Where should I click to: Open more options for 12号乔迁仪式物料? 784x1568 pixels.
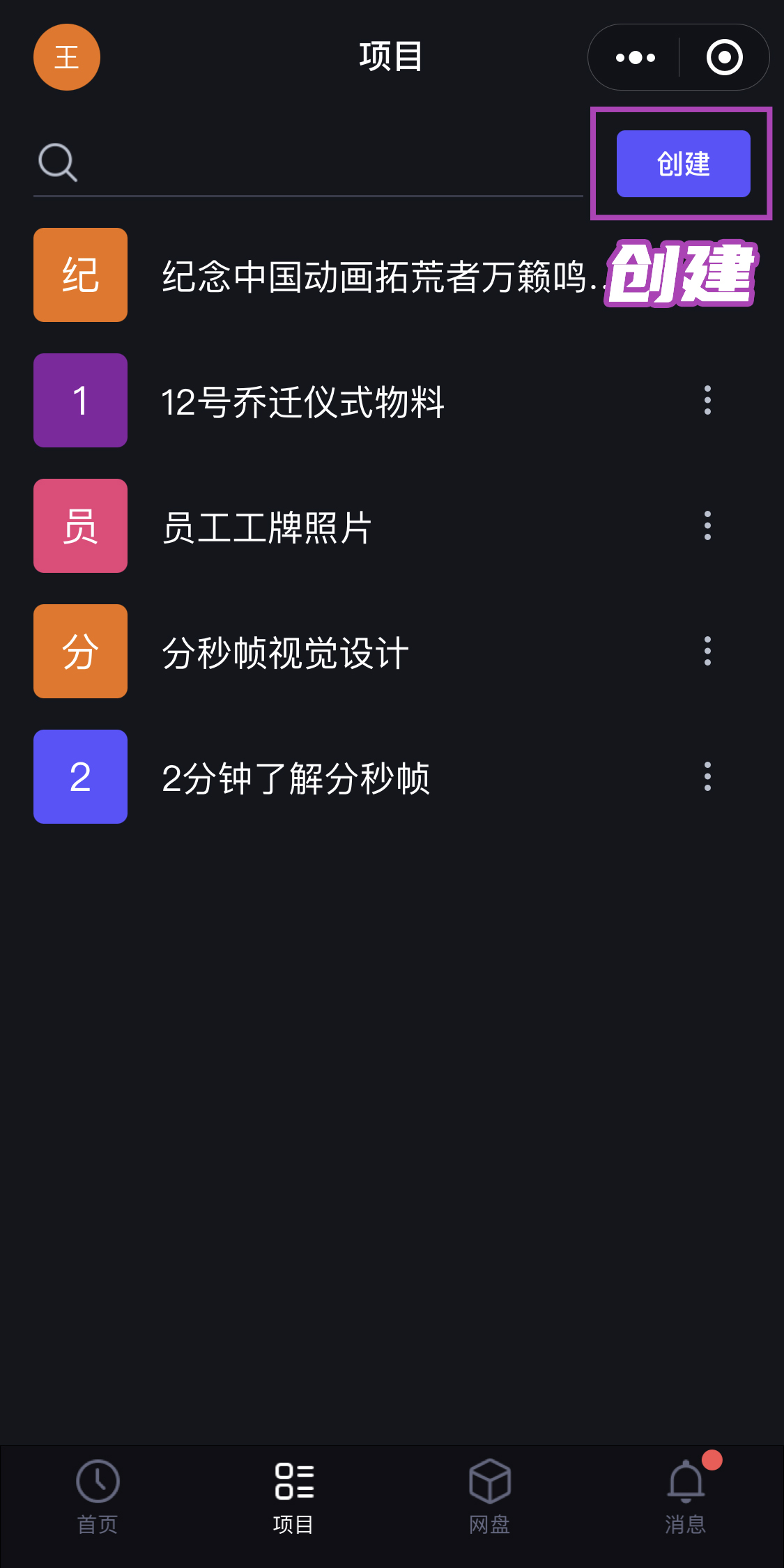coord(707,401)
